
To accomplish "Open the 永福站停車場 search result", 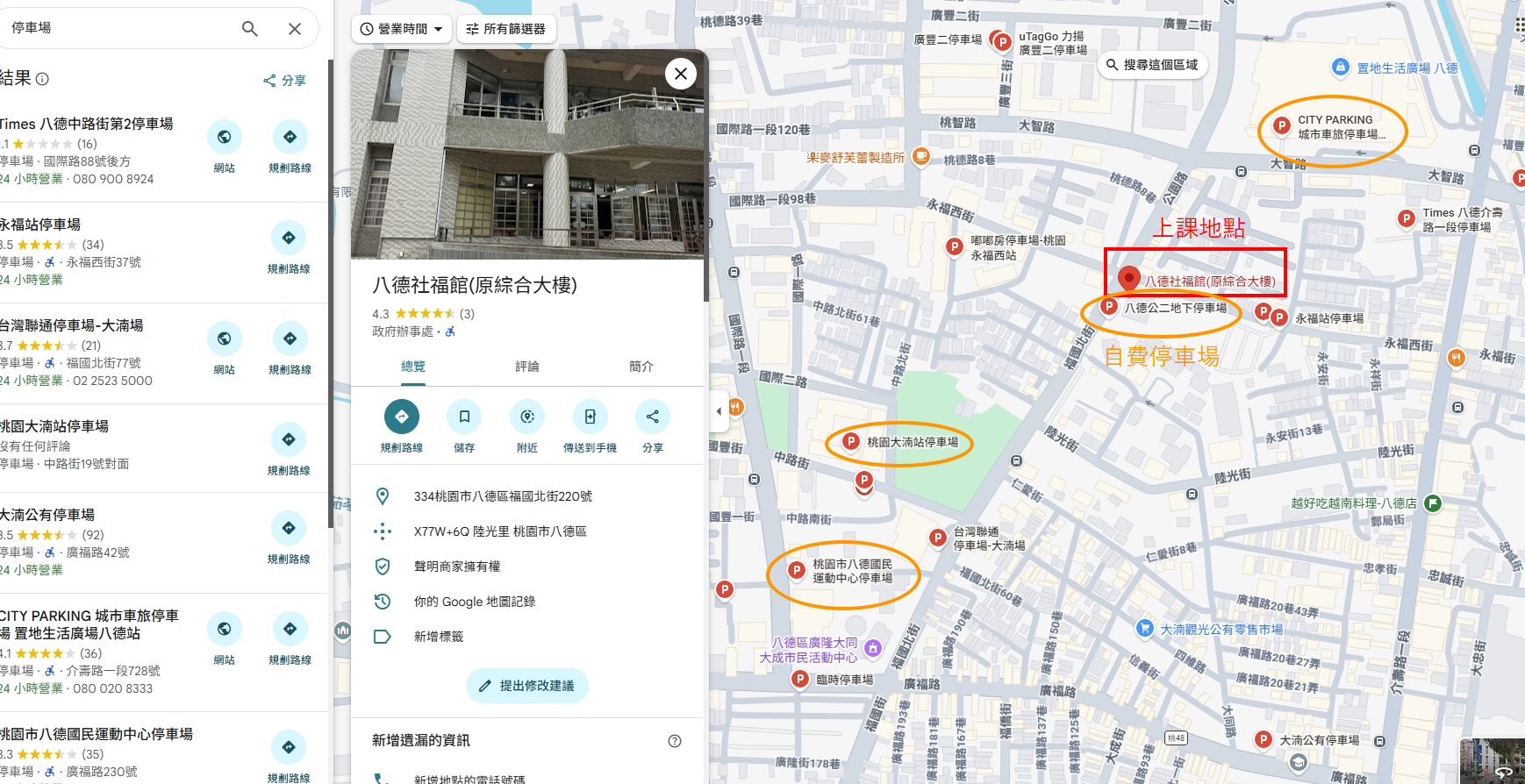I will pos(40,225).
